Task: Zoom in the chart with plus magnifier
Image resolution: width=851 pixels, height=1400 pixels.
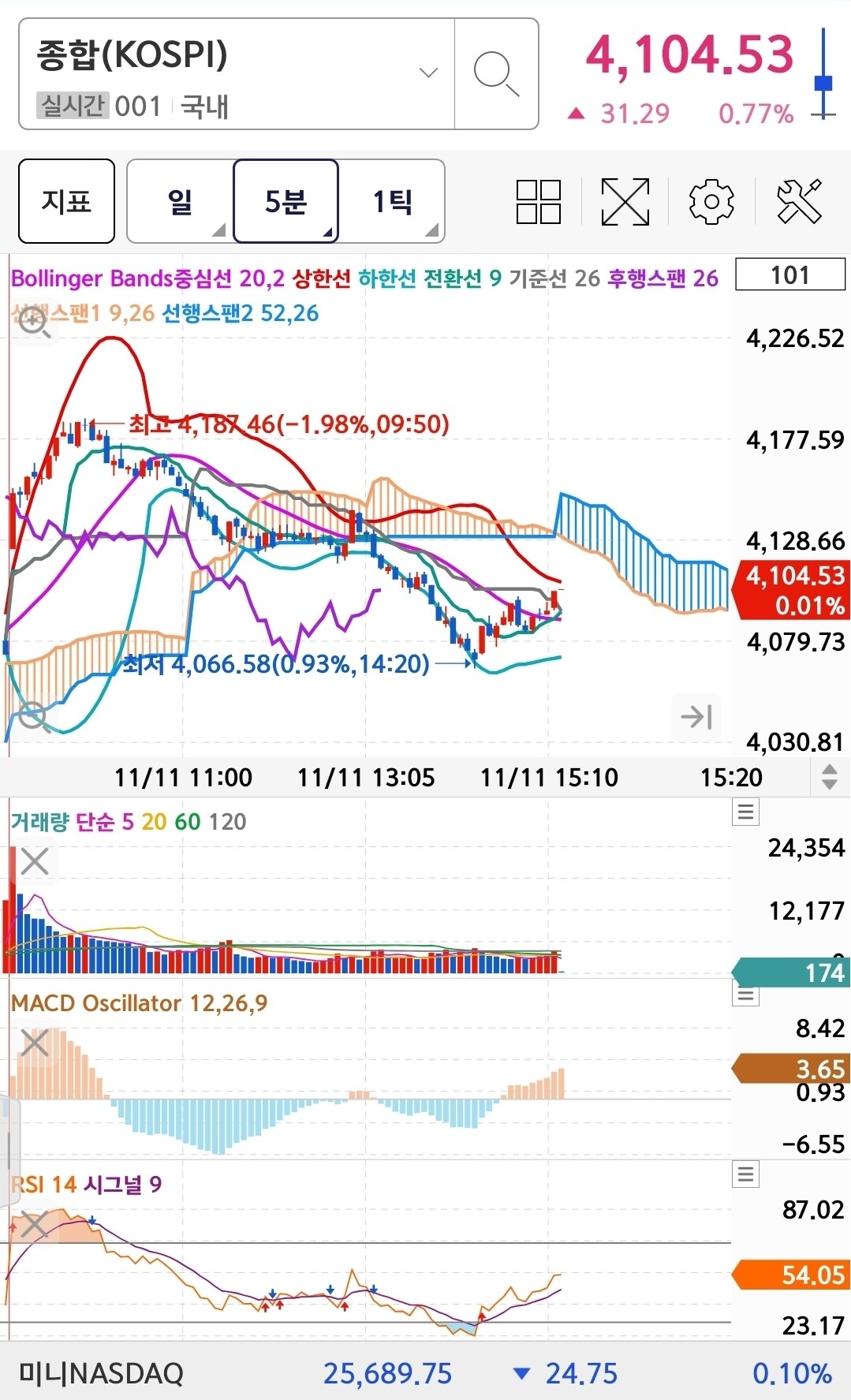Action: [34, 322]
